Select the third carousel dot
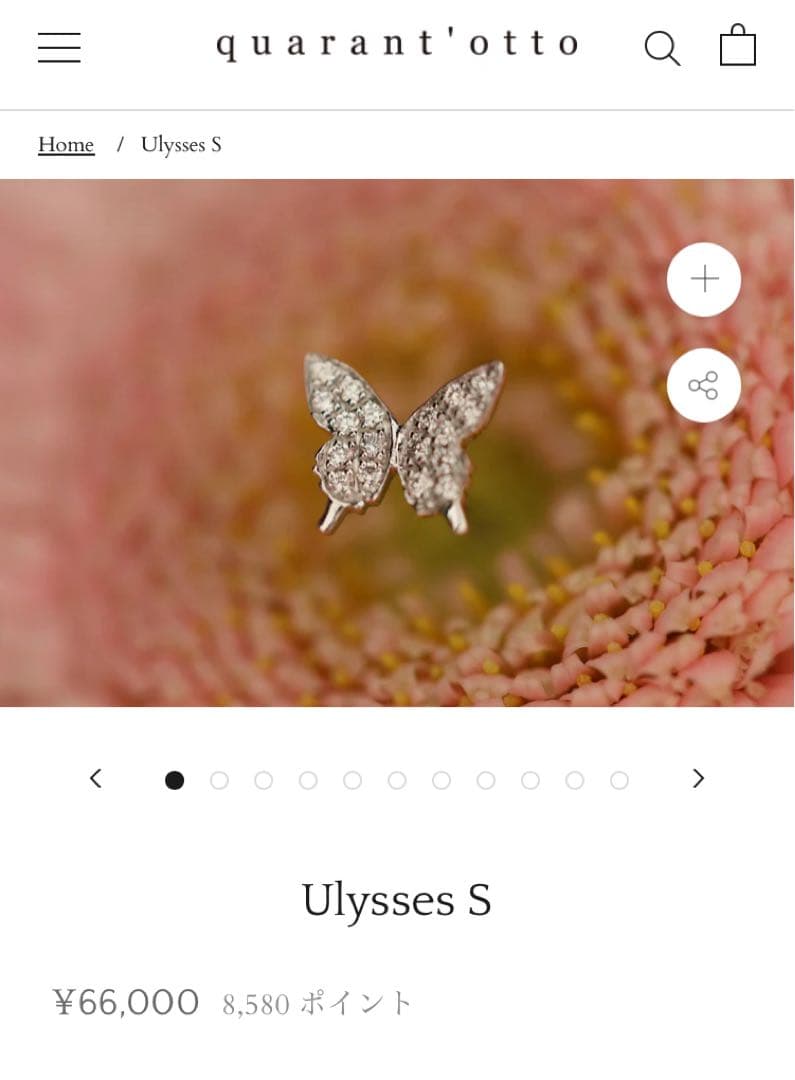This screenshot has width=795, height=1080. tap(263, 779)
